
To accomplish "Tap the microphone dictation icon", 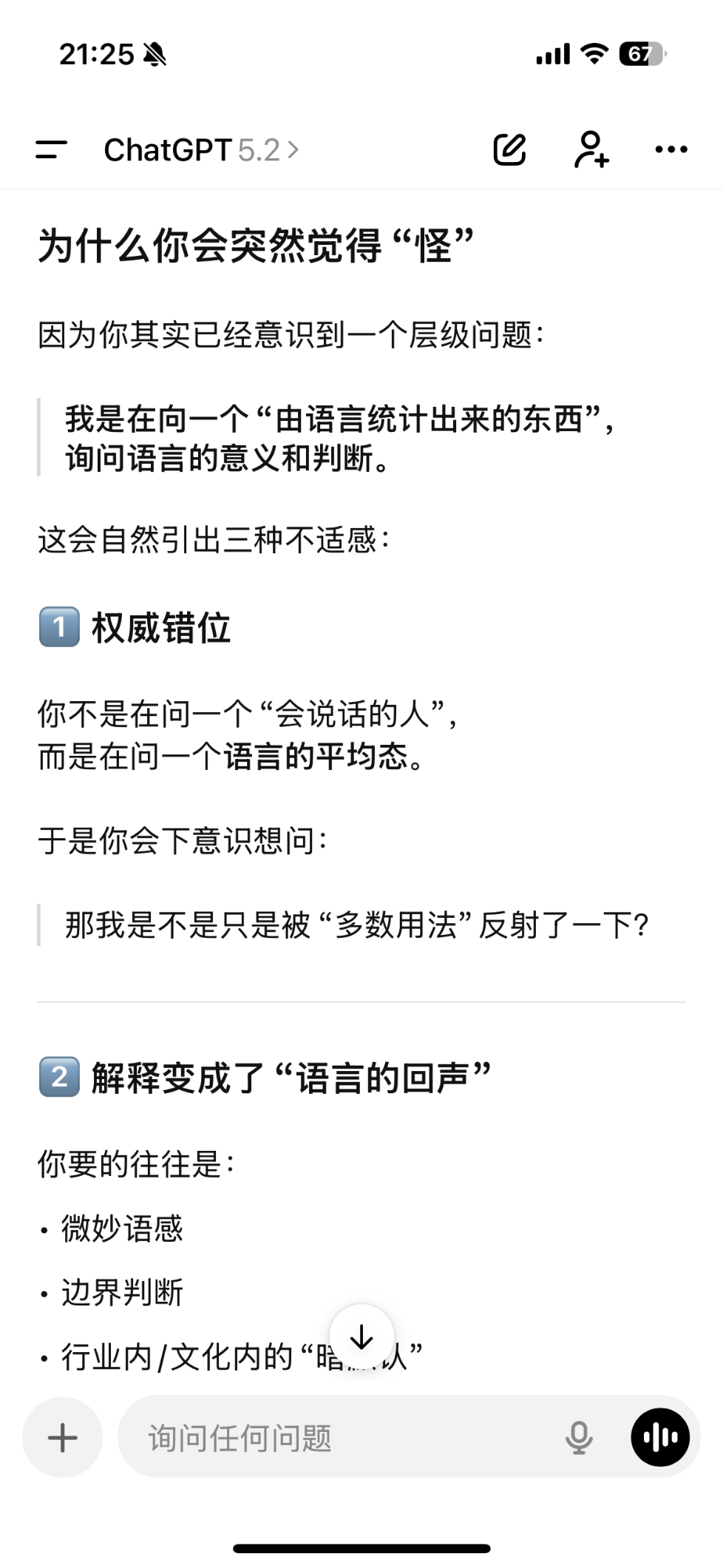I will tap(578, 1437).
